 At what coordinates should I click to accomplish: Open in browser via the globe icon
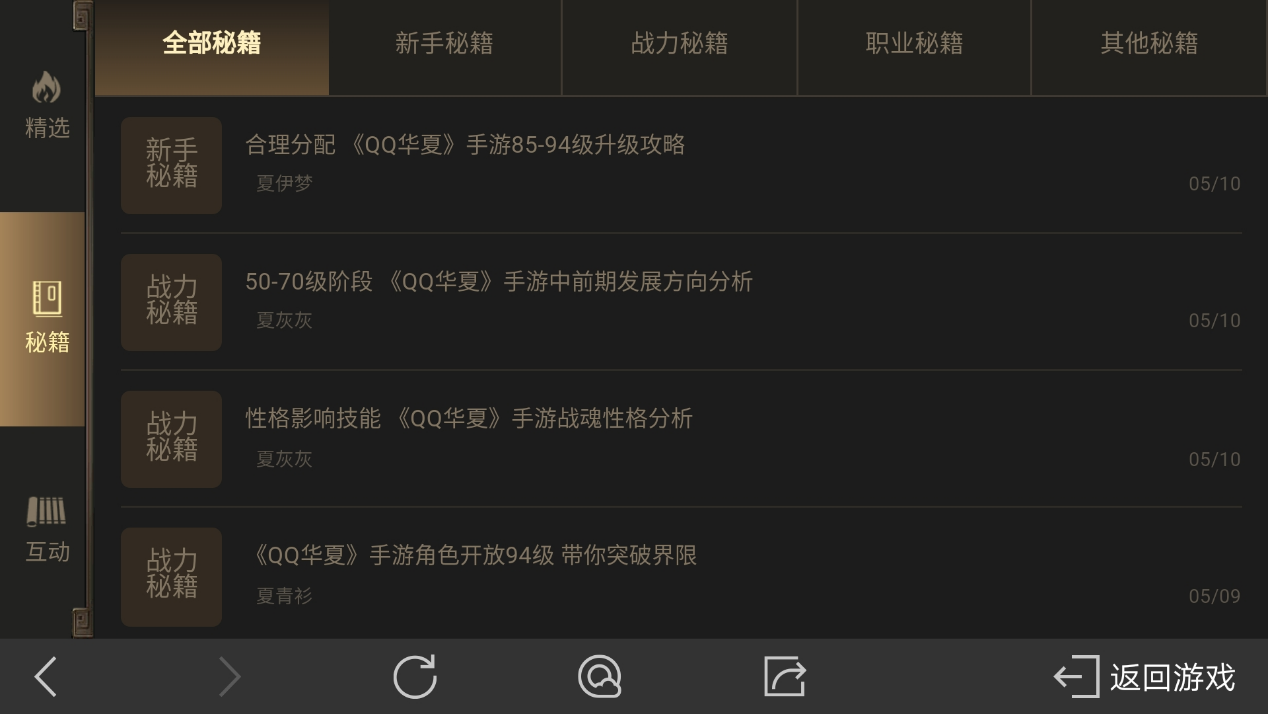click(x=599, y=677)
